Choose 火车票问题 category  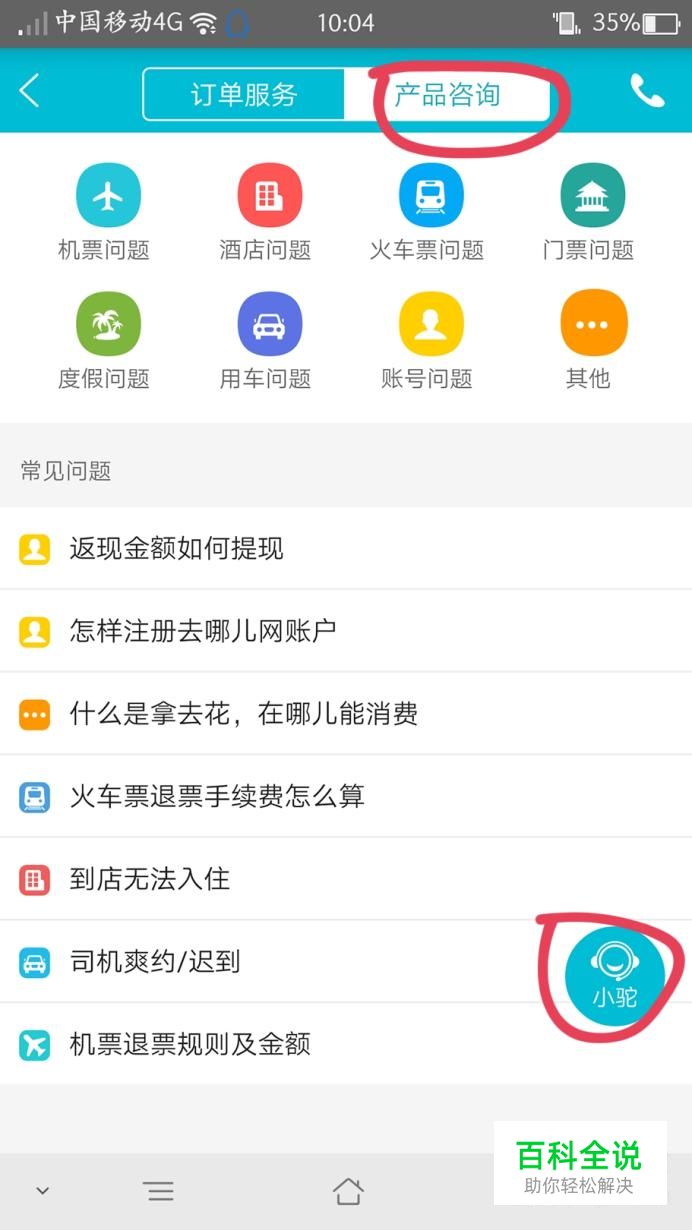(x=428, y=212)
